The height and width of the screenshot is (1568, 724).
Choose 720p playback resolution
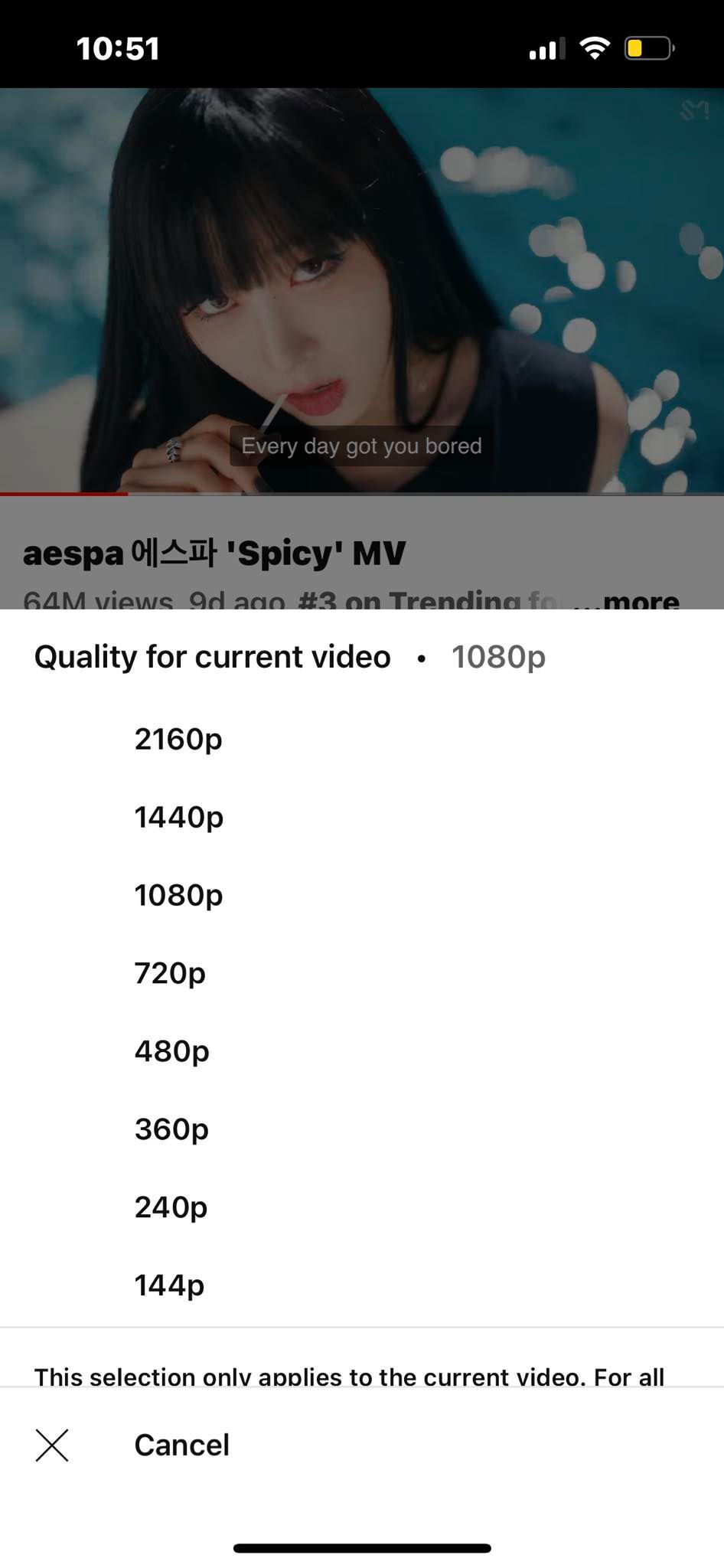tap(170, 973)
